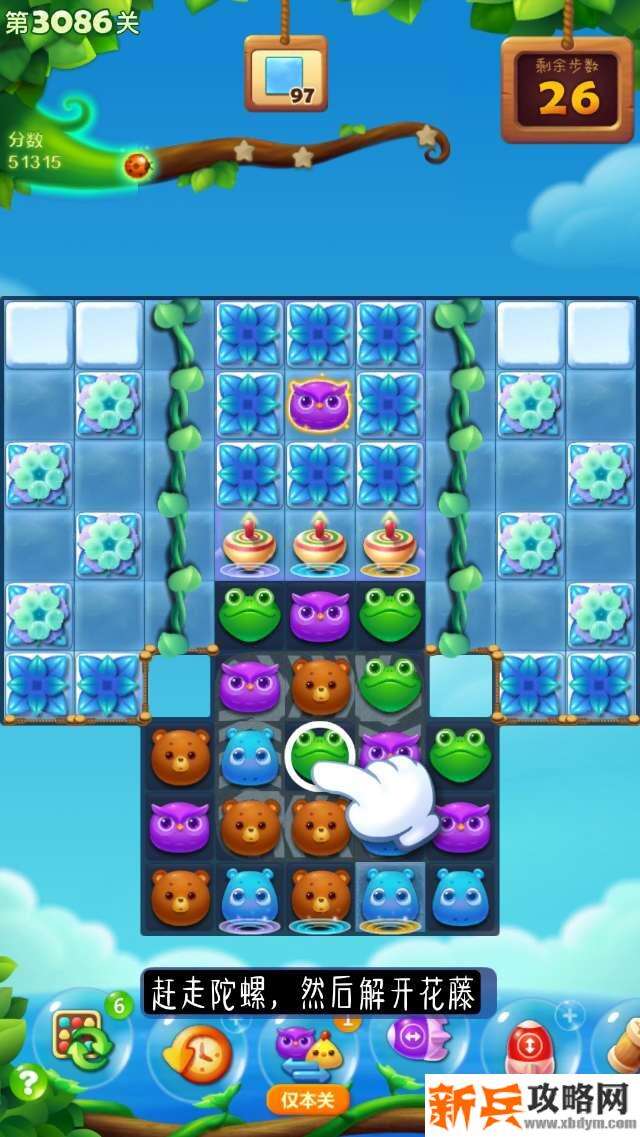Image resolution: width=640 pixels, height=1137 pixels.
Task: Select the purple horizontal arrow booster
Action: 416,1036
